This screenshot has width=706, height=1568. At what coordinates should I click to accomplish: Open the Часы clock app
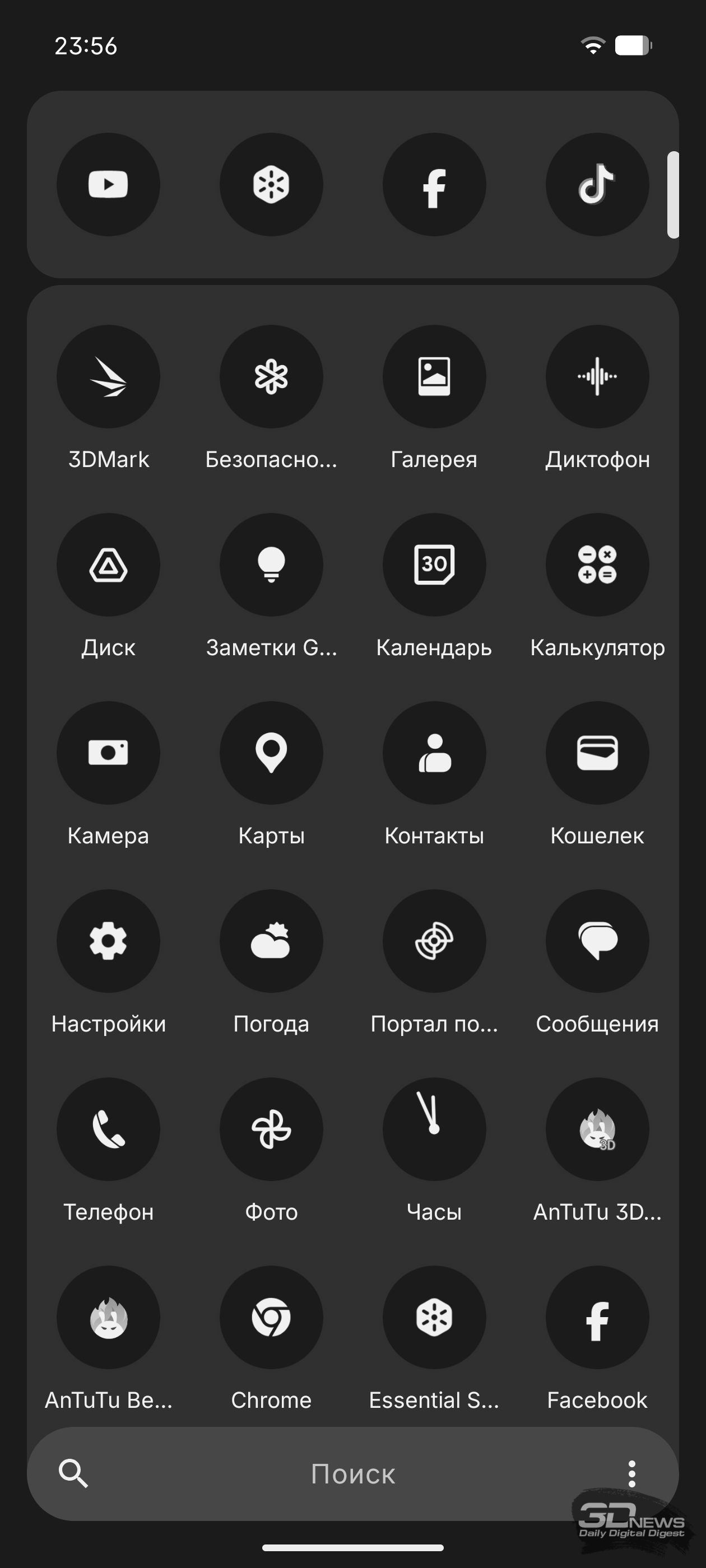[434, 1129]
